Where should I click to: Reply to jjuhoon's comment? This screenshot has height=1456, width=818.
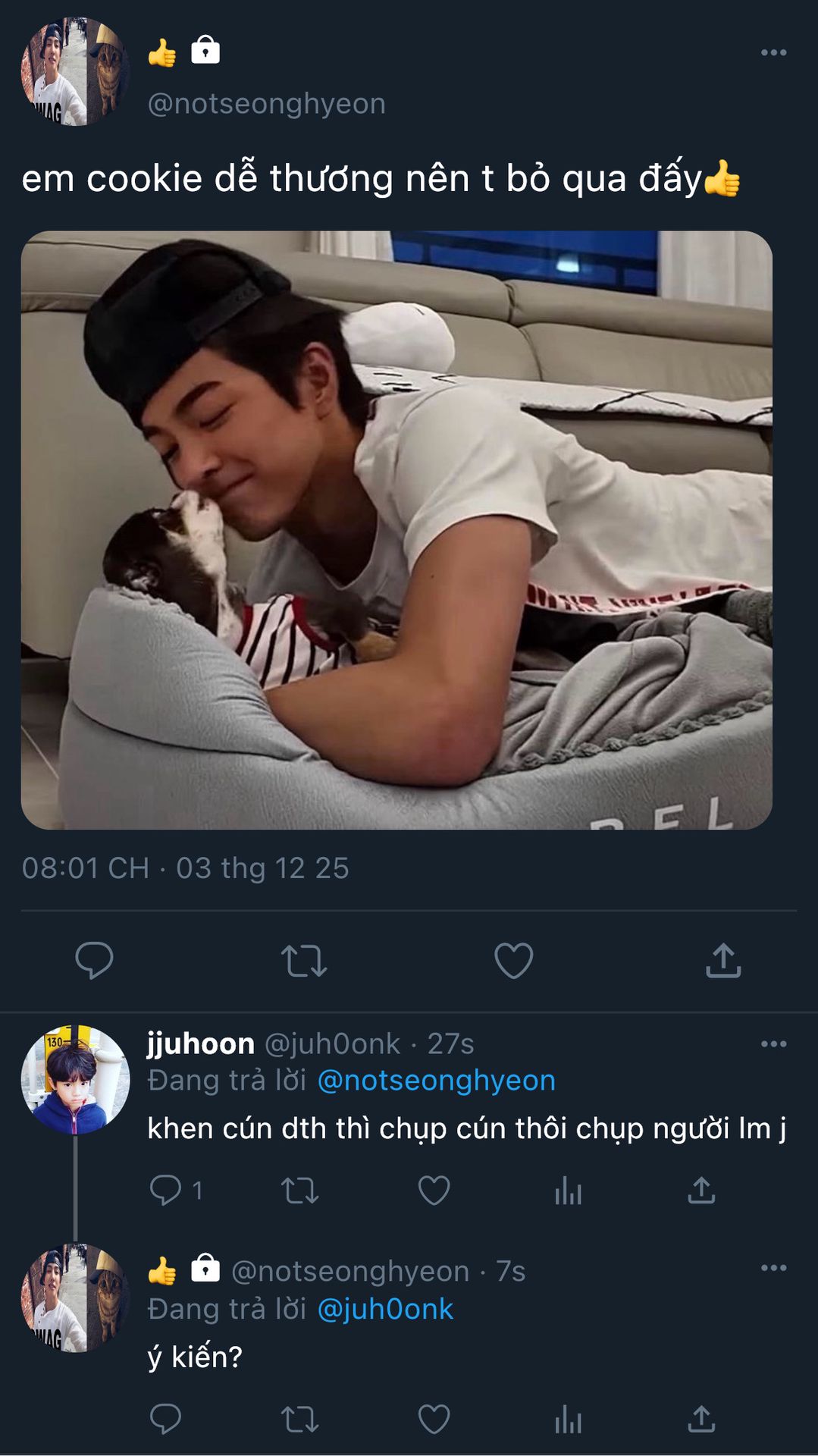point(166,1190)
